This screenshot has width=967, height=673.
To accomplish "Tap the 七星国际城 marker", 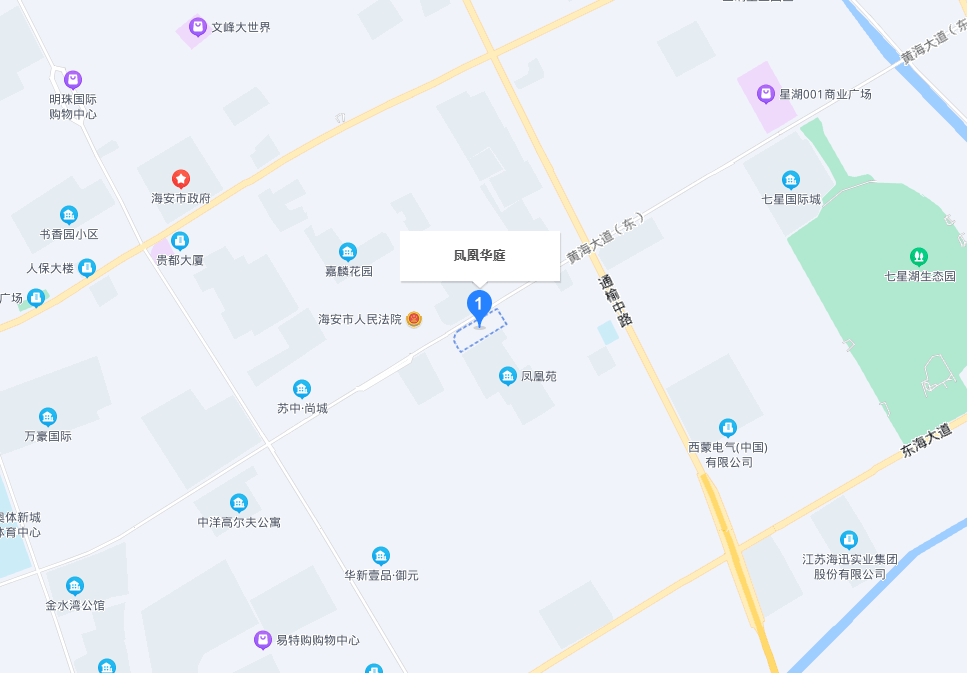I will click(791, 180).
